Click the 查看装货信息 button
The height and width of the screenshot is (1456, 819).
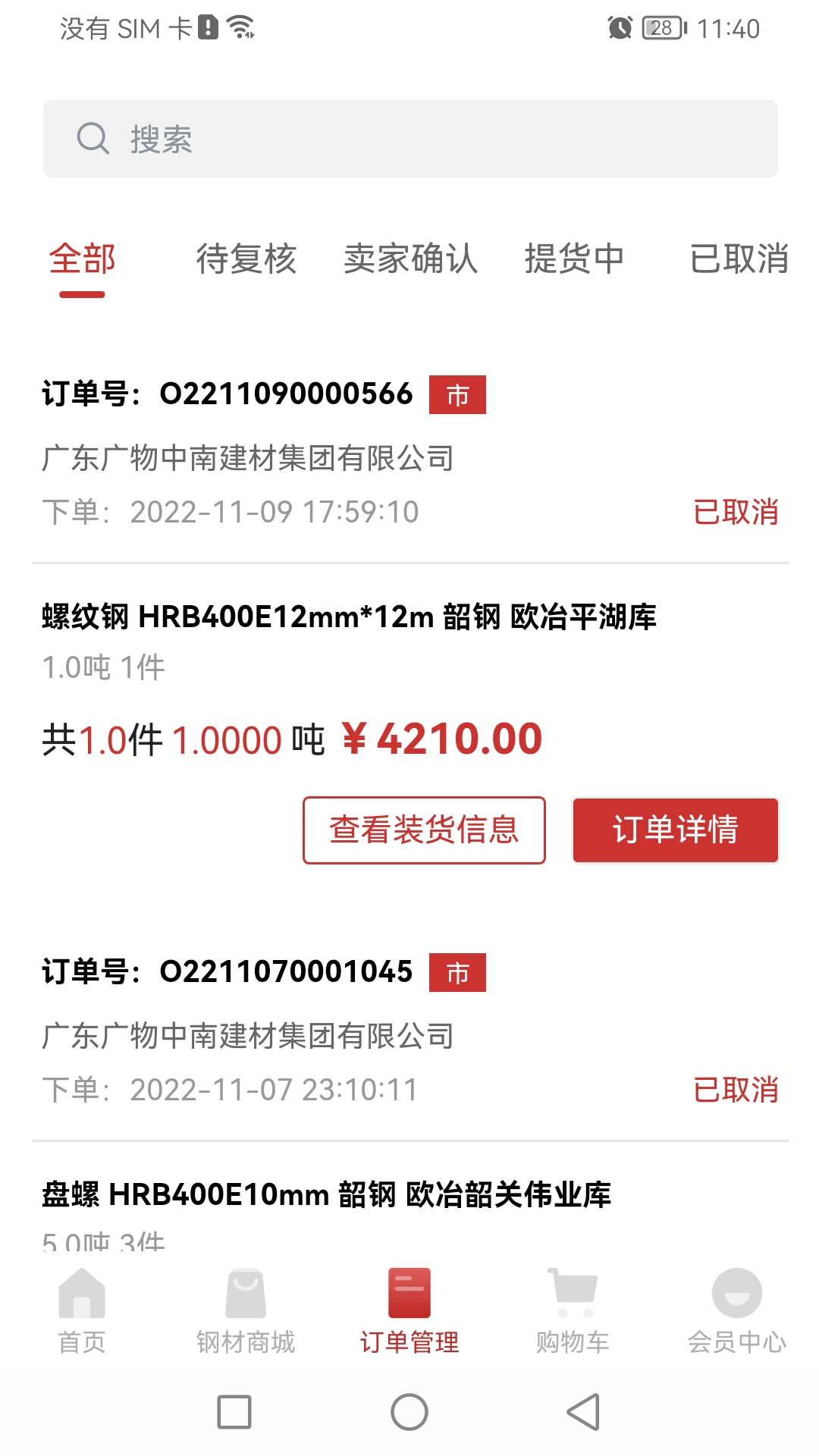(x=423, y=830)
